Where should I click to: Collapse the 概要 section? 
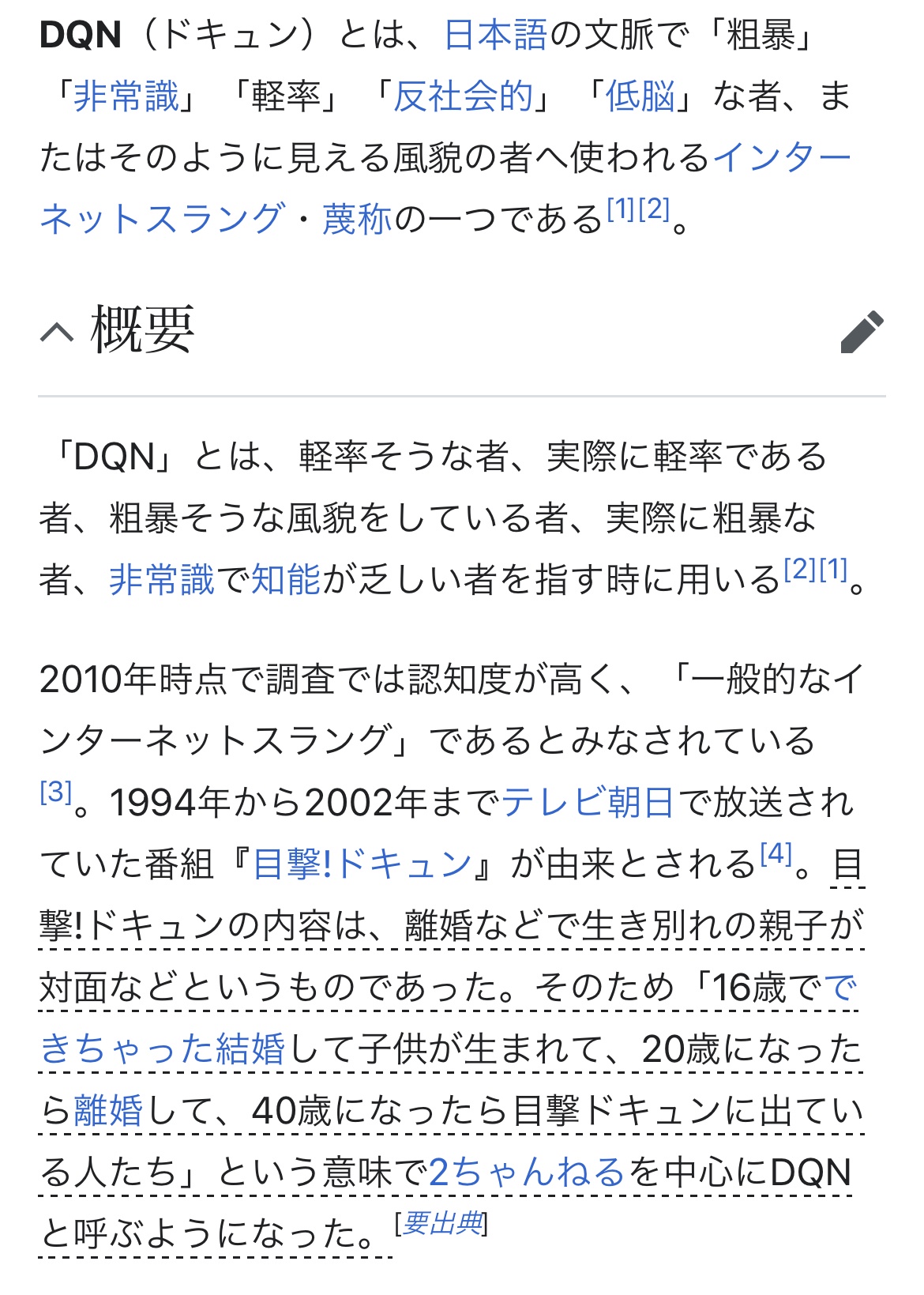pyautogui.click(x=57, y=332)
